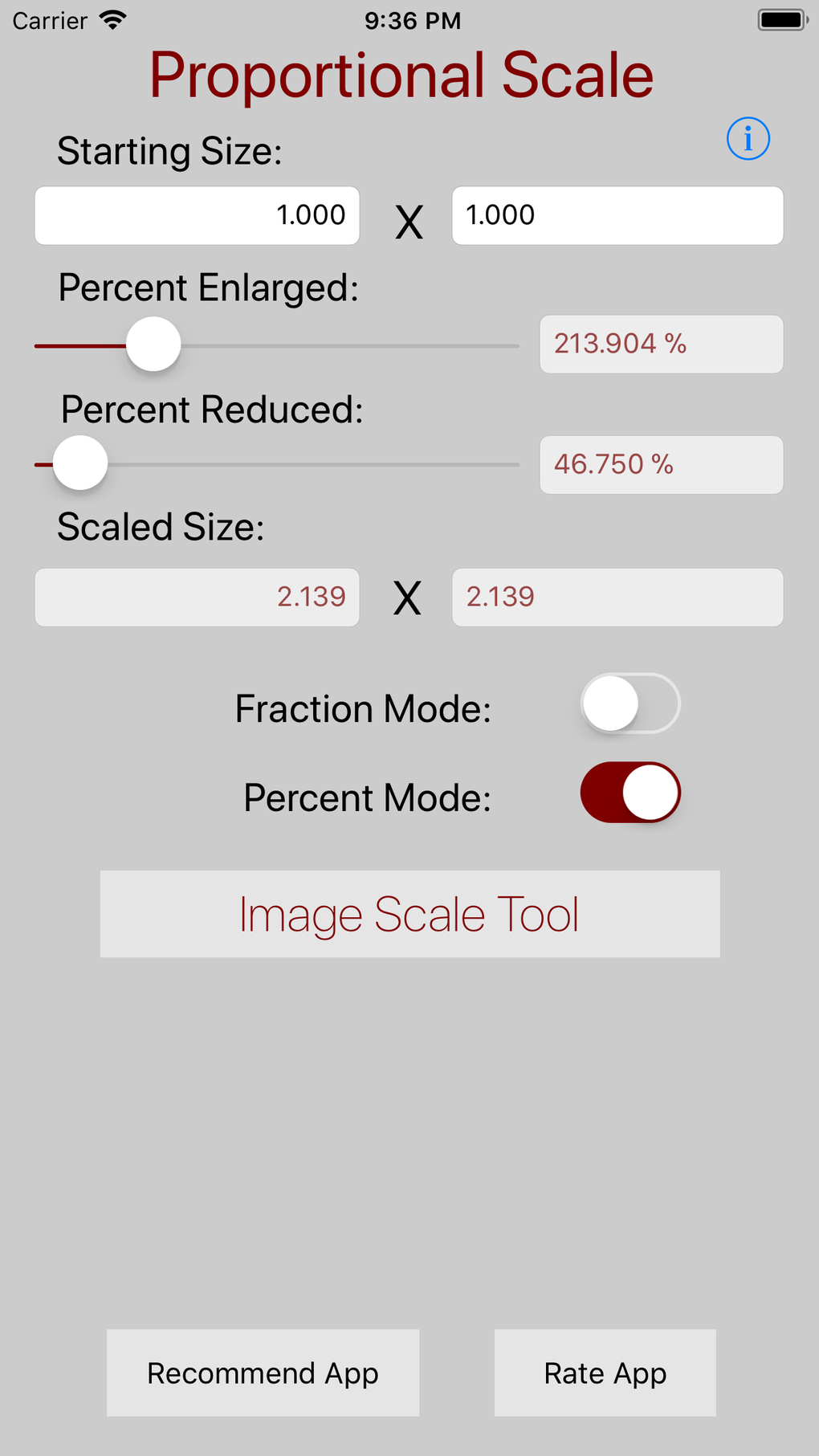Select the second Starting Size input field

point(617,214)
